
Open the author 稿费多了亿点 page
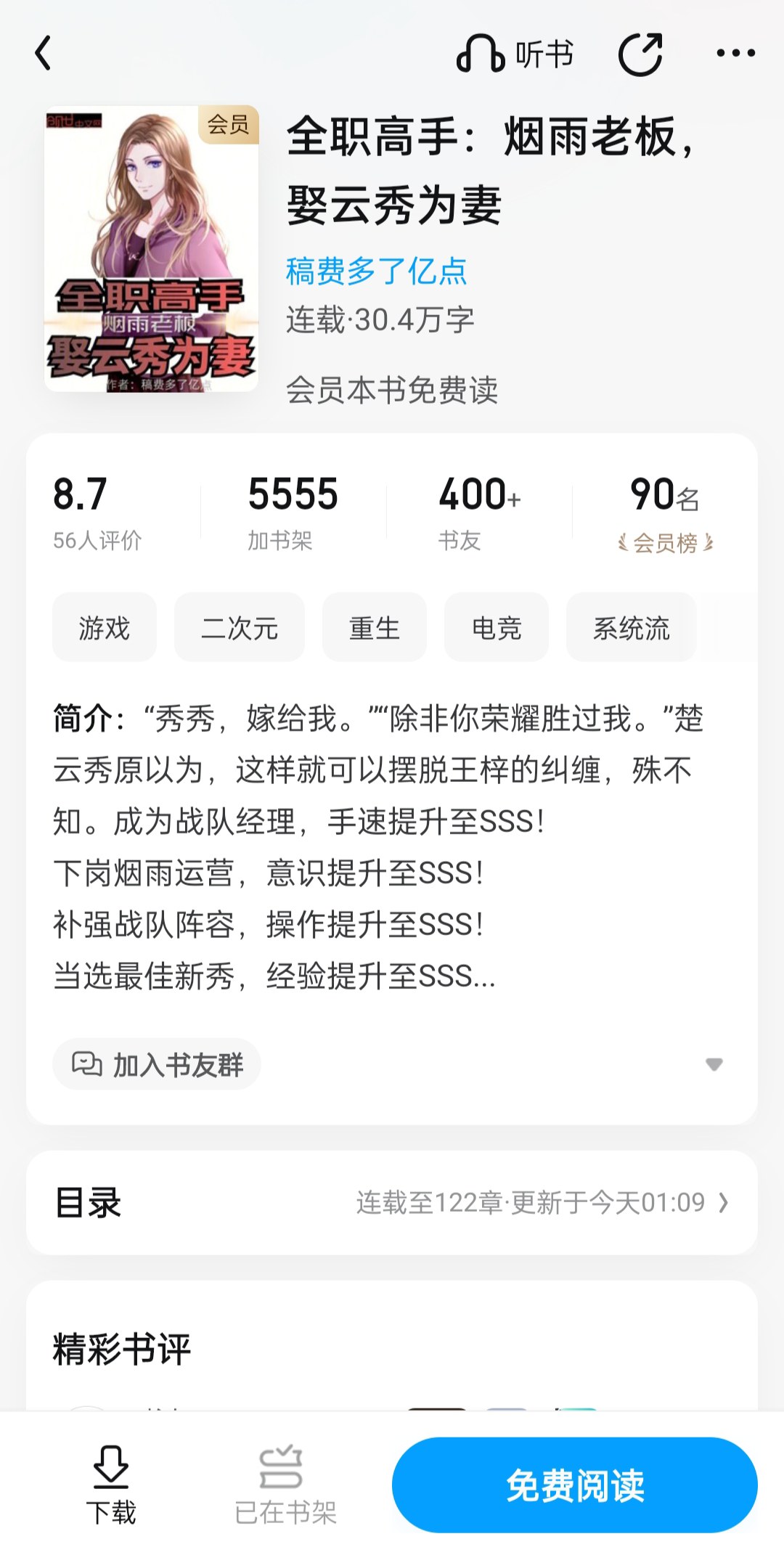tap(376, 272)
